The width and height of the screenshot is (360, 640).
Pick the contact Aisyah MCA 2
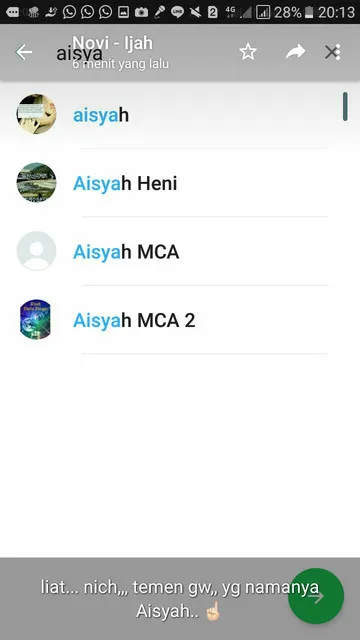click(x=180, y=320)
